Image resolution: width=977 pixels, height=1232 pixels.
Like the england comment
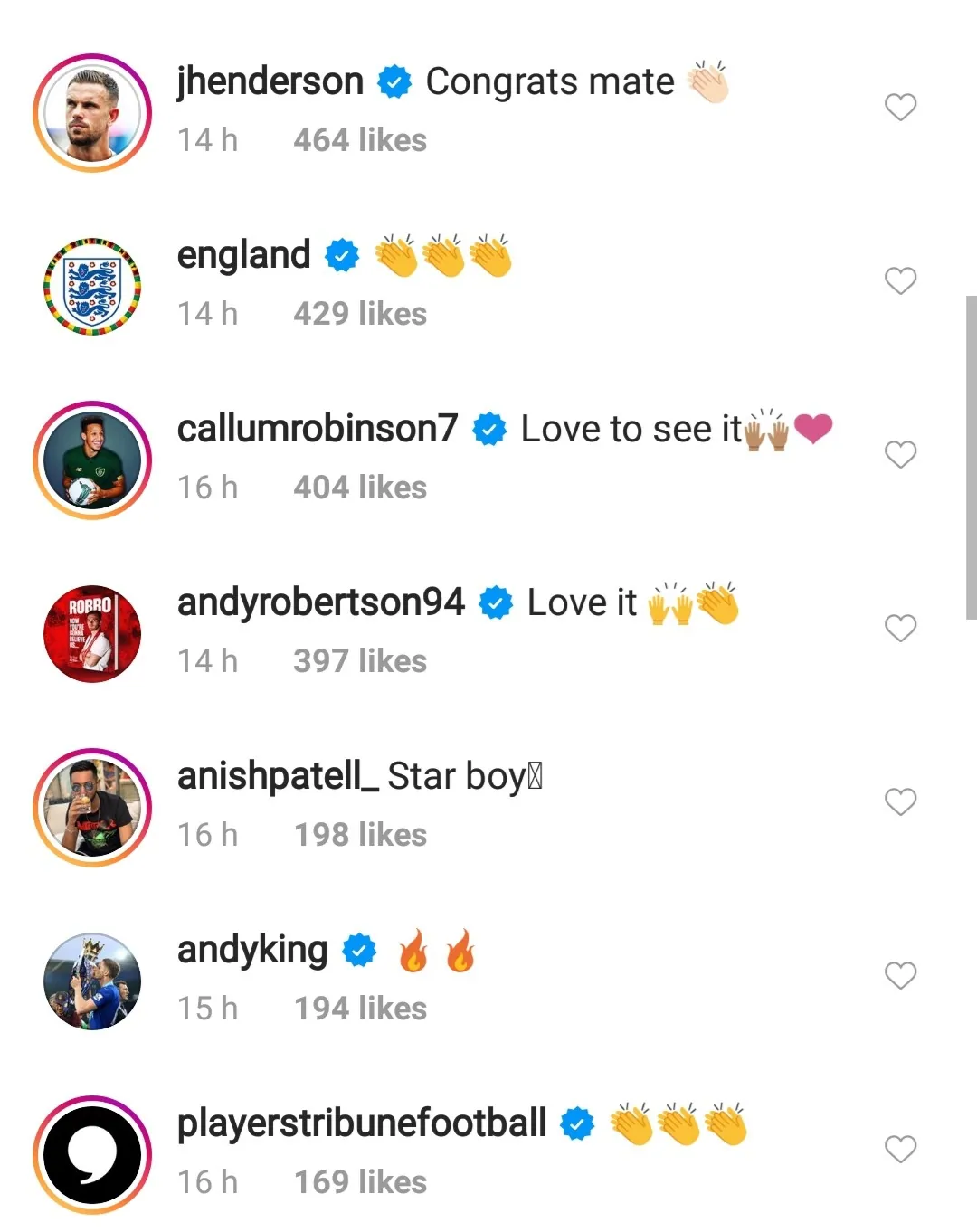click(900, 280)
